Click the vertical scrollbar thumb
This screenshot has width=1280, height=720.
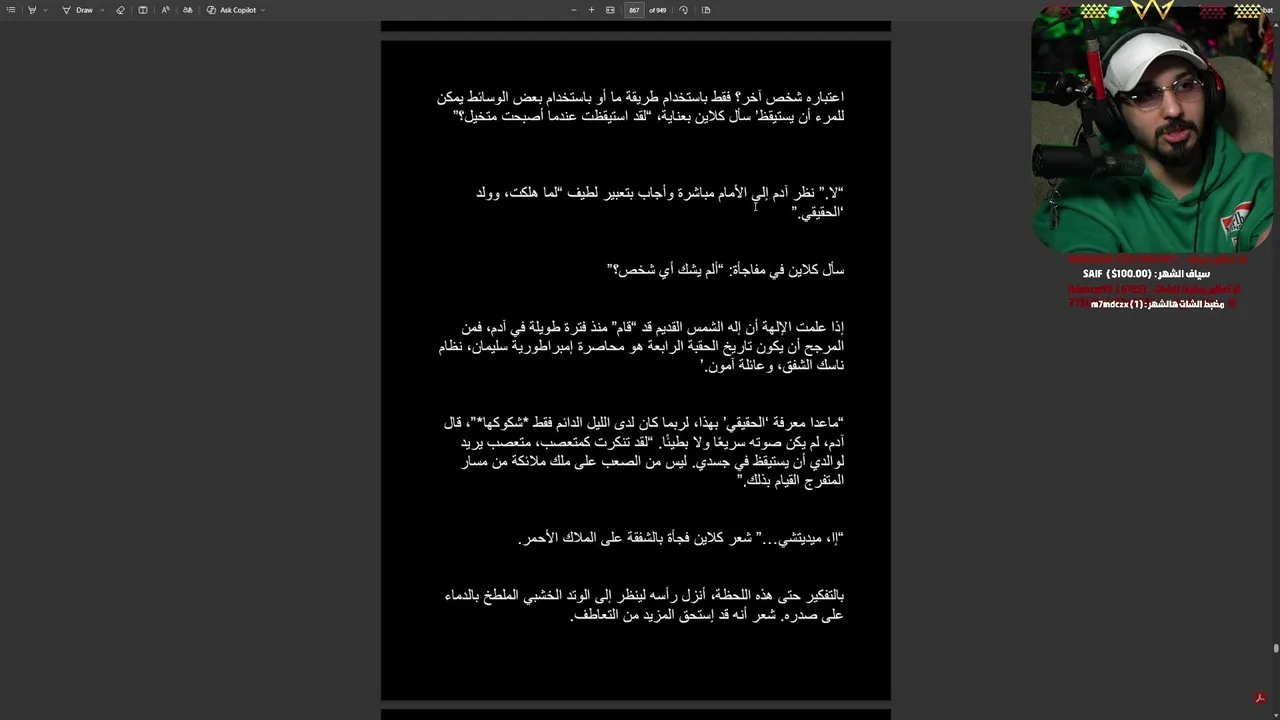coord(1276,649)
